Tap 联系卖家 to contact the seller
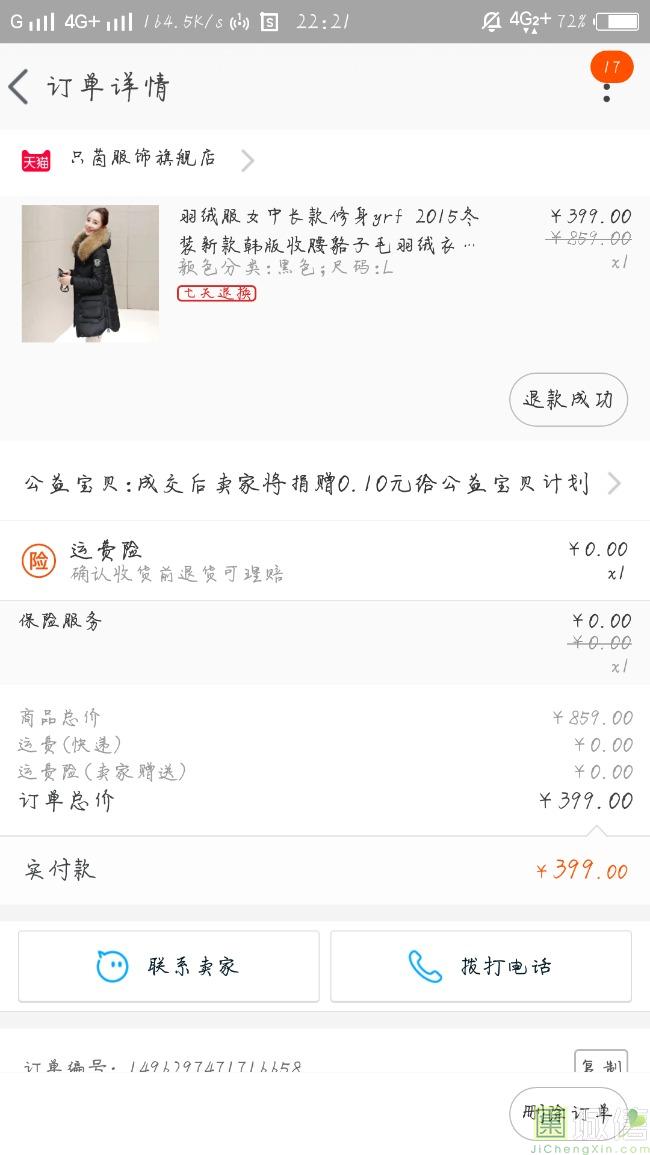Viewport: 650px width, 1155px height. (169, 966)
